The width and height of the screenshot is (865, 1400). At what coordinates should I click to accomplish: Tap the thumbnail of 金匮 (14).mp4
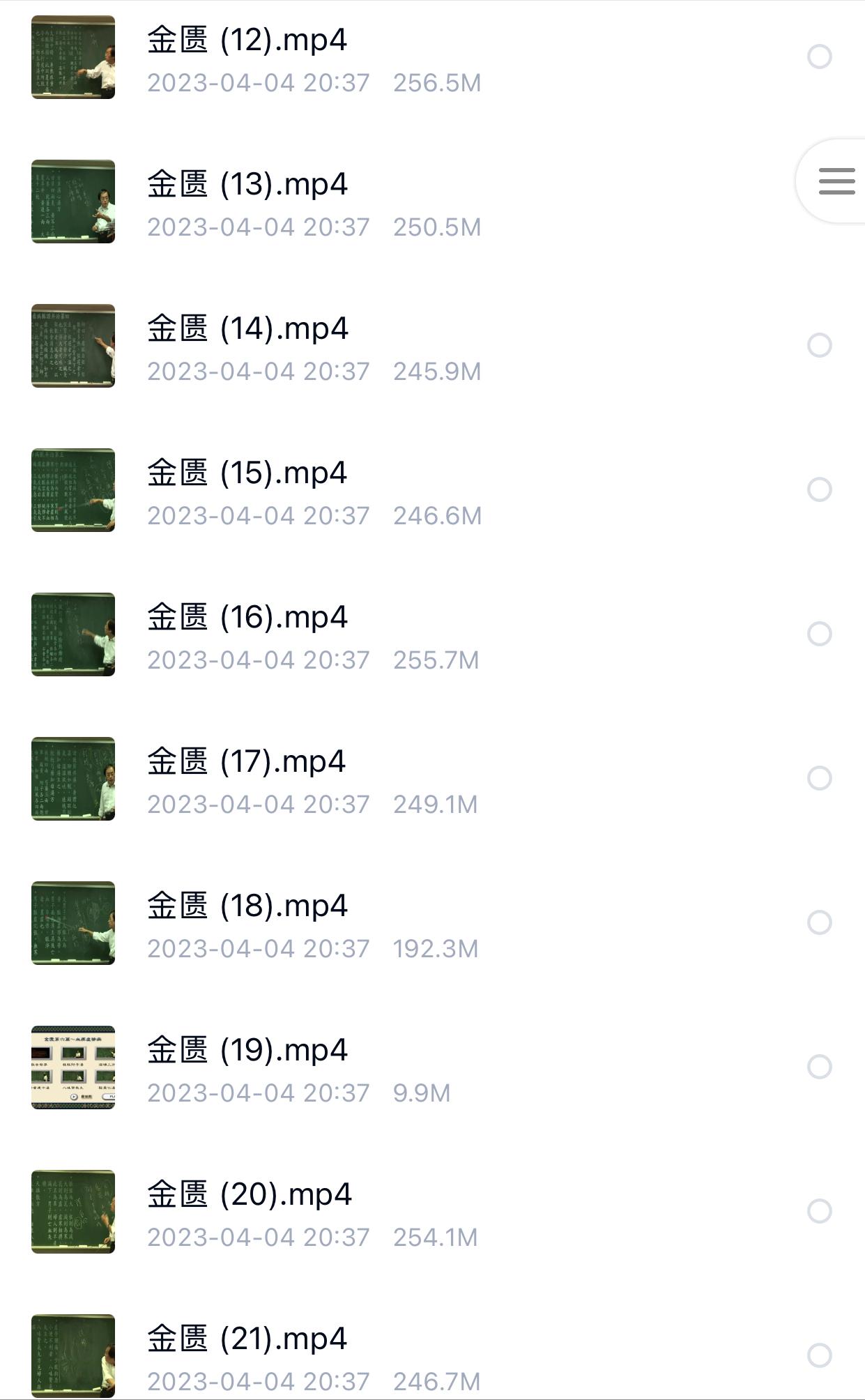[72, 345]
